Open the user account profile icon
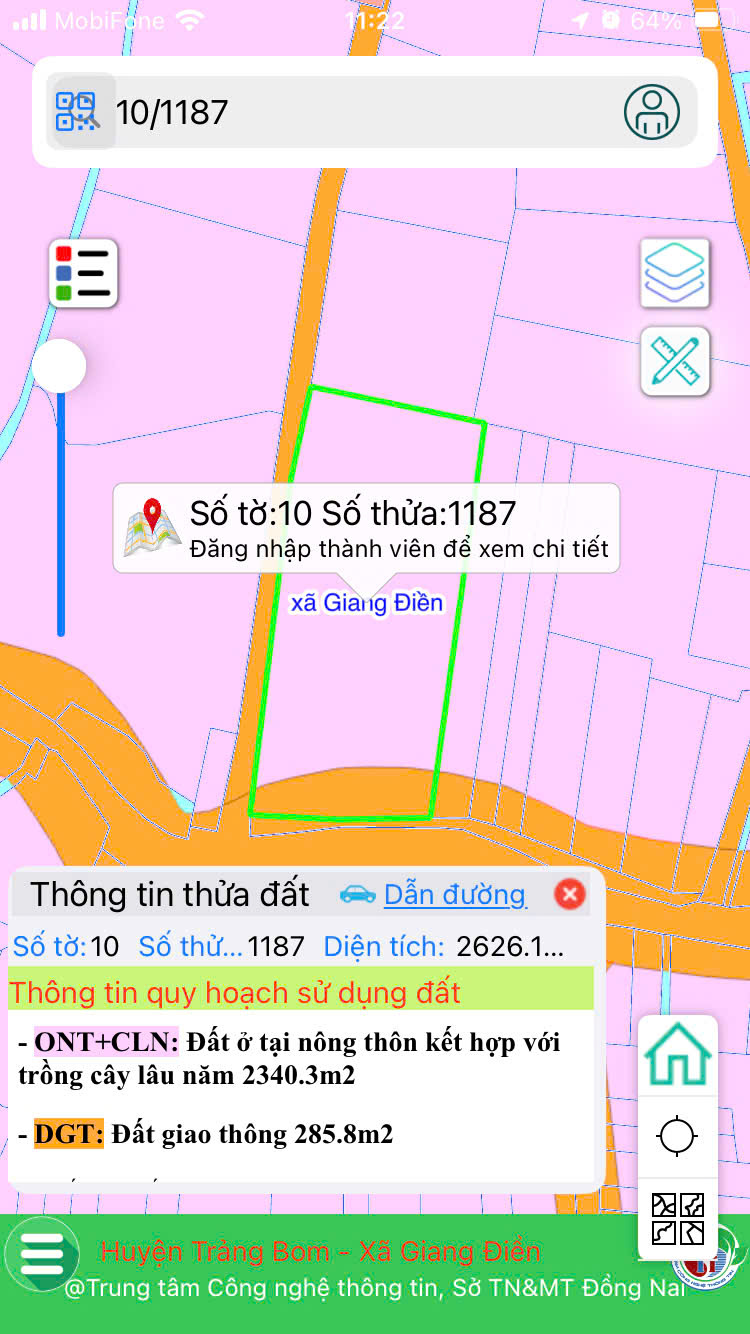The height and width of the screenshot is (1334, 750). tap(651, 111)
